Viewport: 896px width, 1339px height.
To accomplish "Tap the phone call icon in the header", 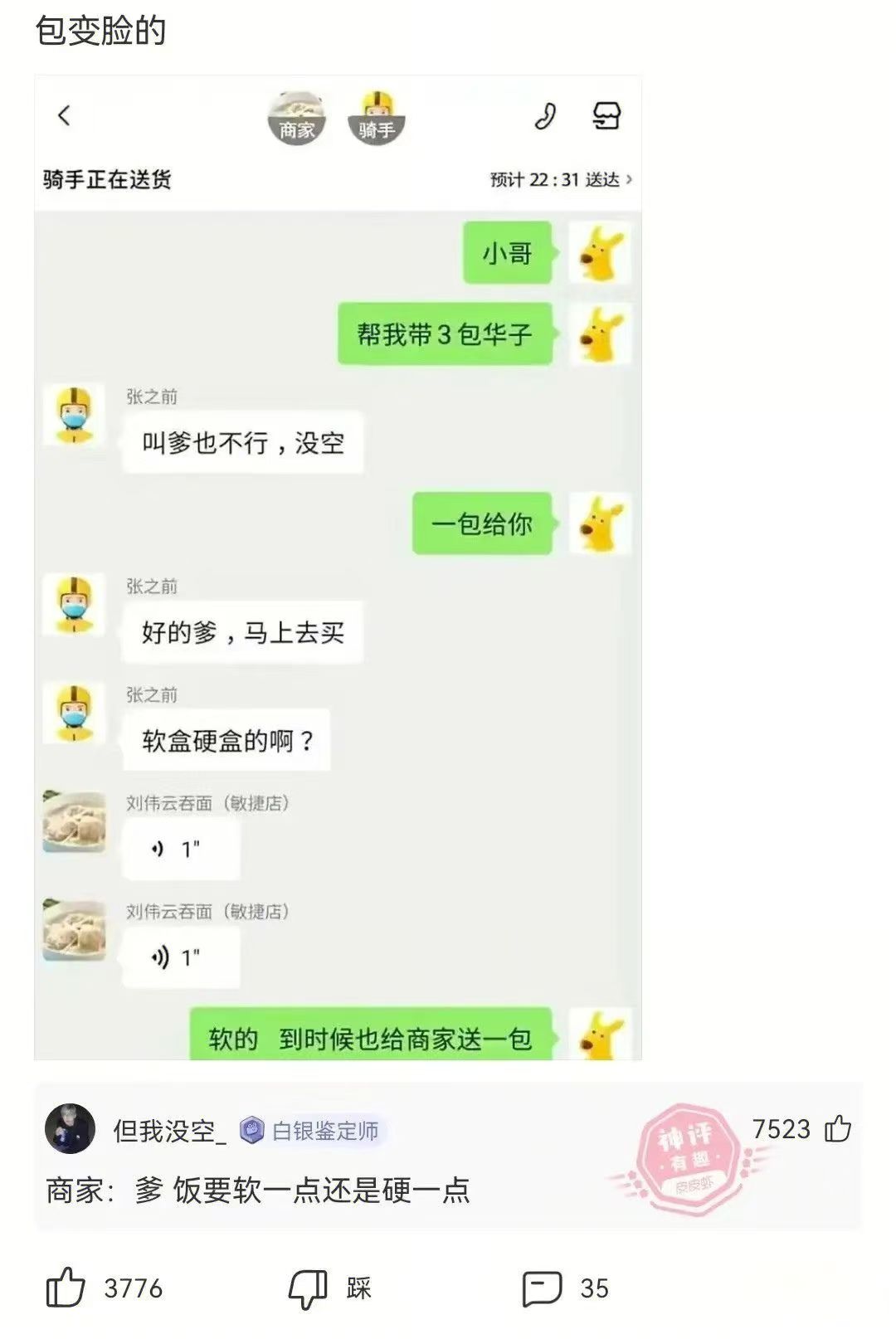I will point(543,117).
